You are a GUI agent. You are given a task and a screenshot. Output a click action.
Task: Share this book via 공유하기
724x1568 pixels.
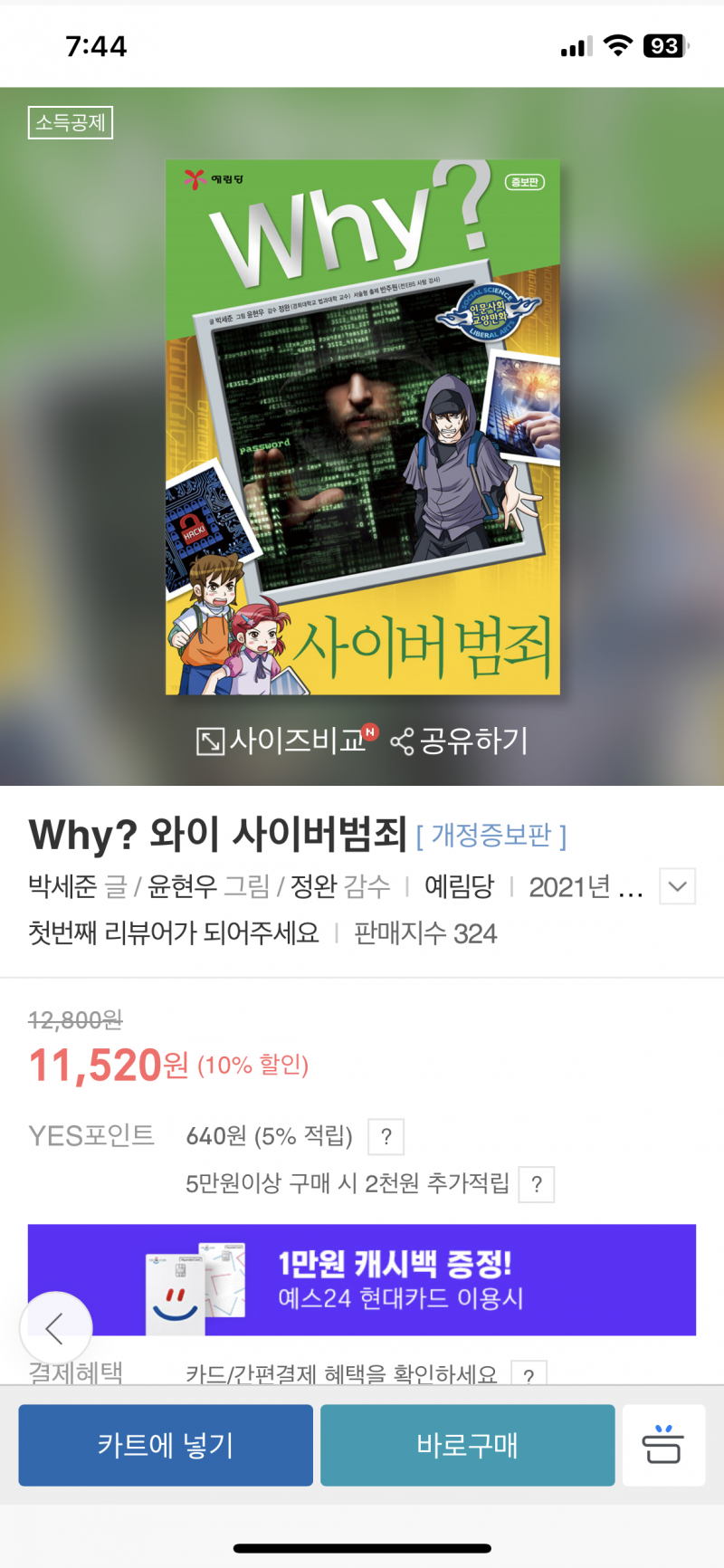point(460,741)
